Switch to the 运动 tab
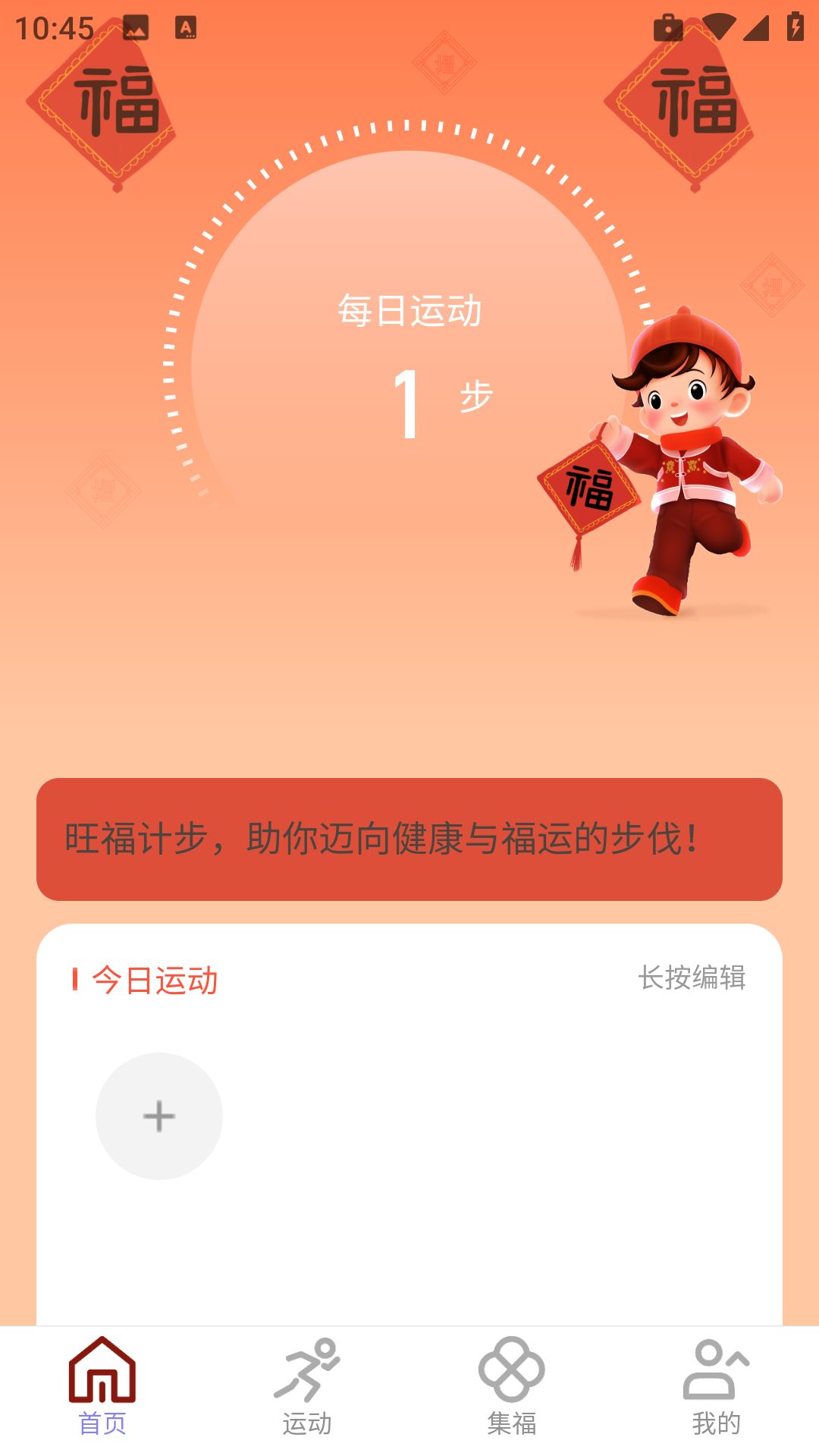This screenshot has height=1456, width=819. coord(307,1388)
